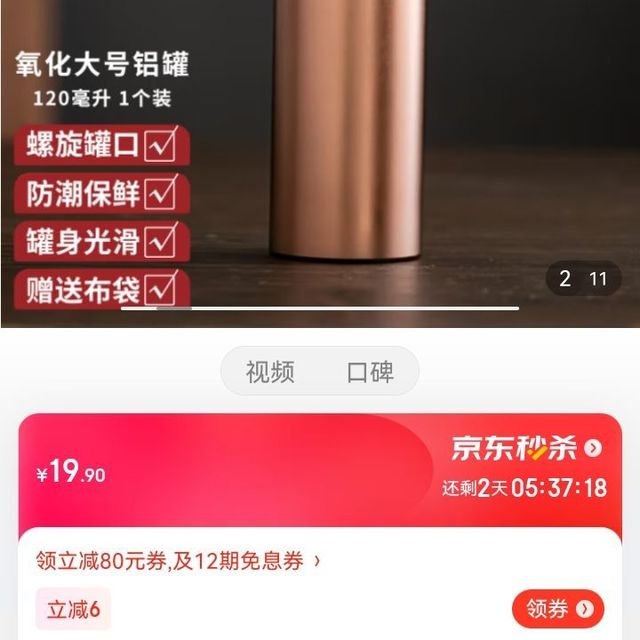Switch to the 视频 tab
The image size is (640, 640).
(270, 372)
